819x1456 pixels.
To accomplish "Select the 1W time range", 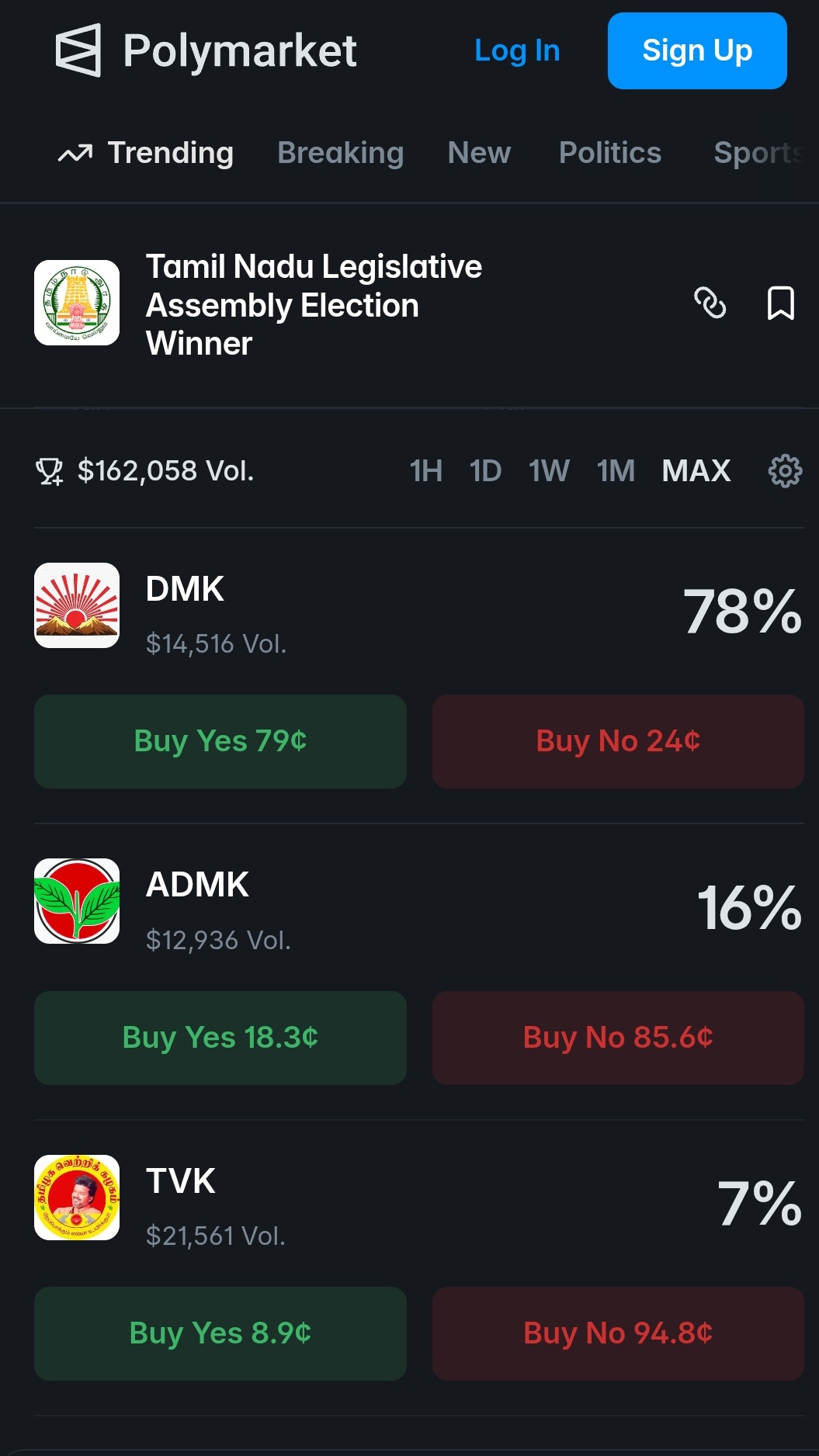I will click(x=548, y=470).
